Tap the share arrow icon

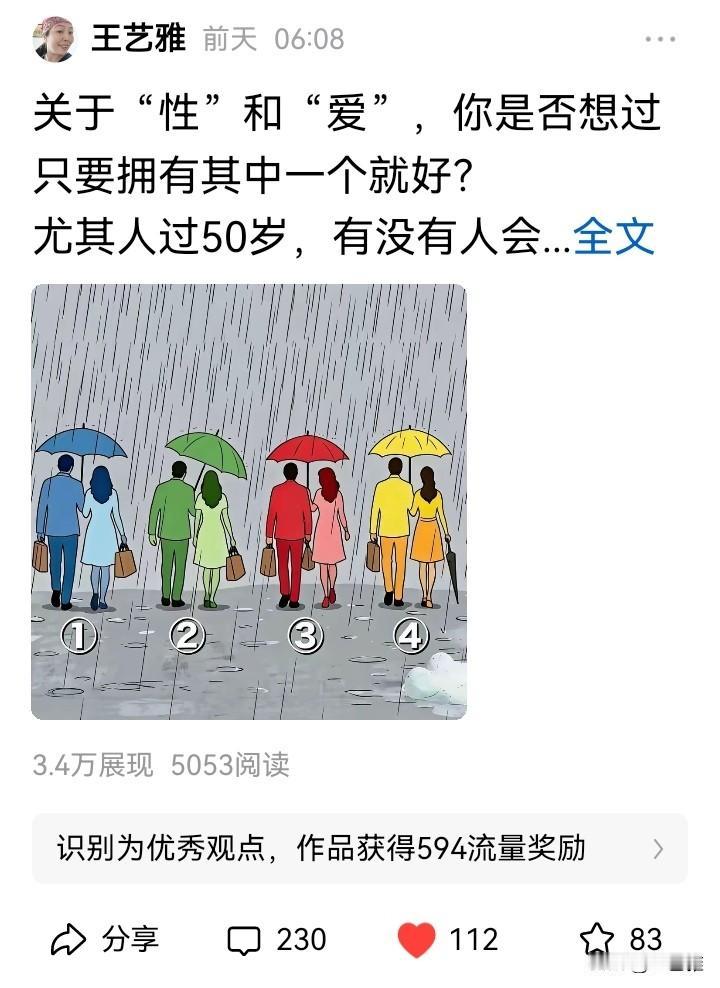[68, 939]
